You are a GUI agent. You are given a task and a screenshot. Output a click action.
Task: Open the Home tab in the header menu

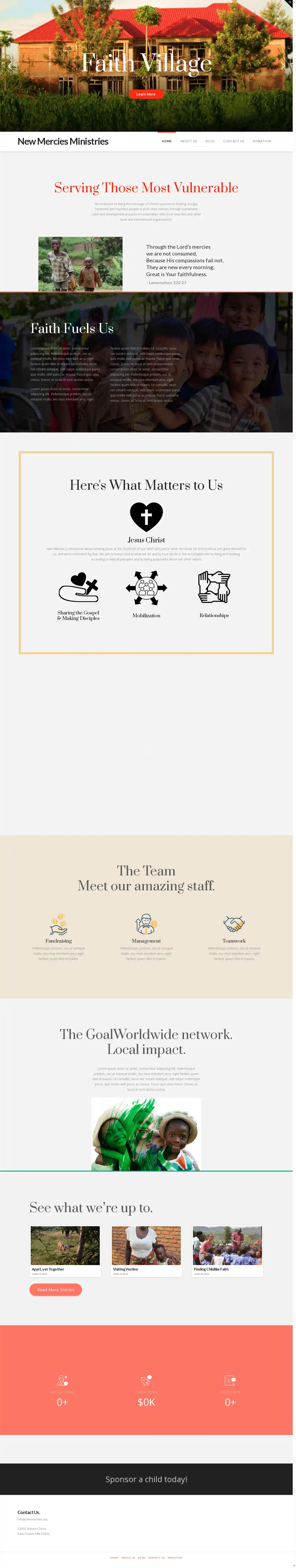pos(167,141)
